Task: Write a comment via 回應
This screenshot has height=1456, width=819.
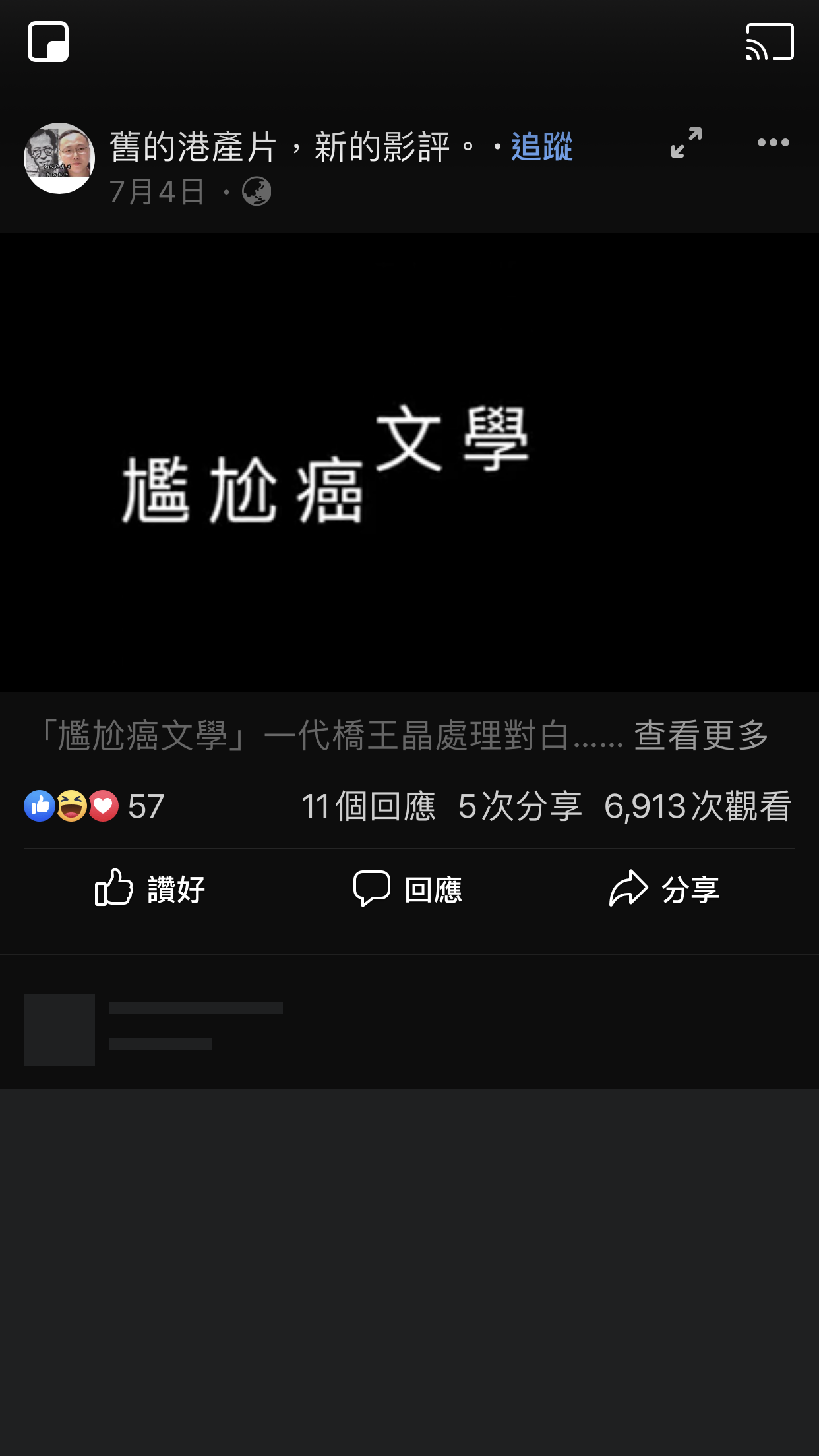Action: click(408, 889)
